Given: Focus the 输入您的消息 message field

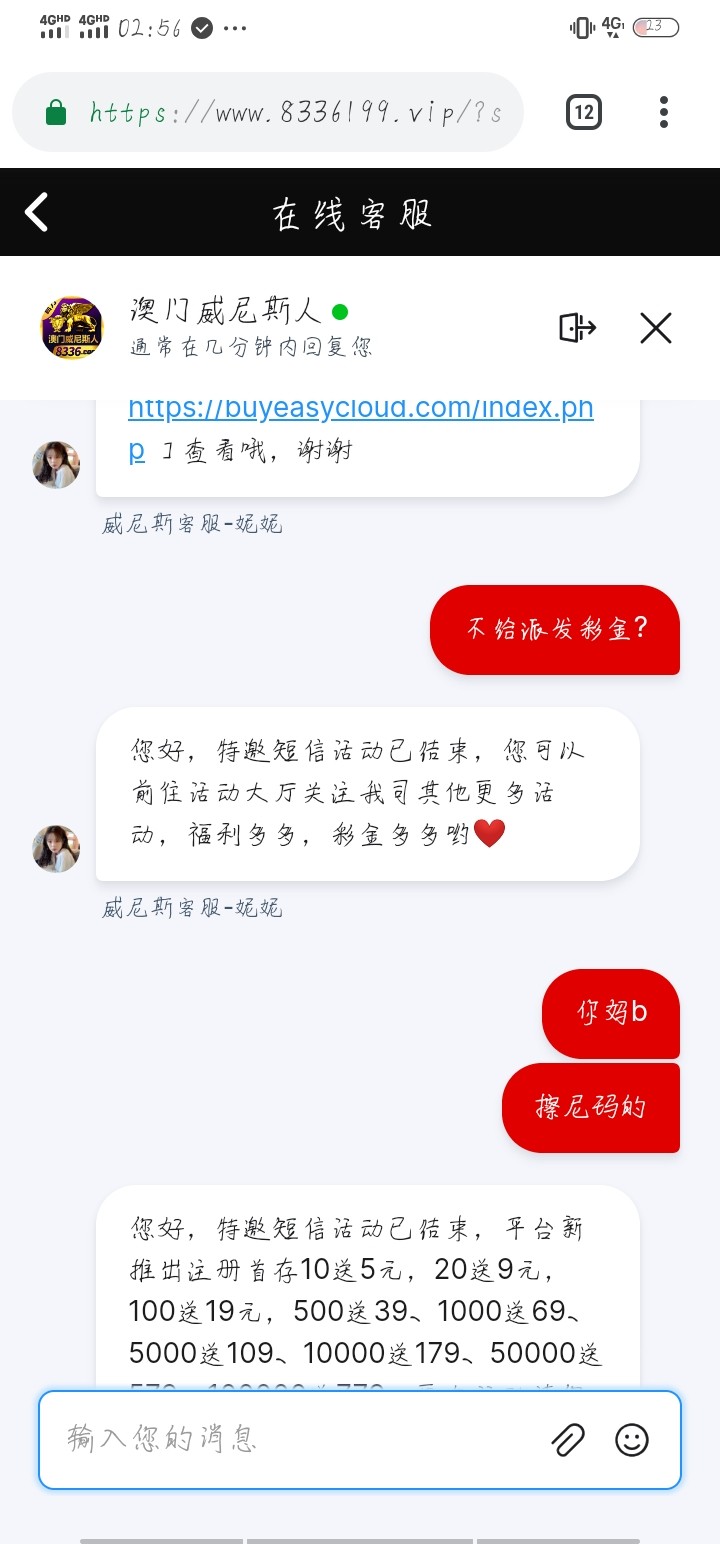Looking at the screenshot, I should tap(300, 1439).
